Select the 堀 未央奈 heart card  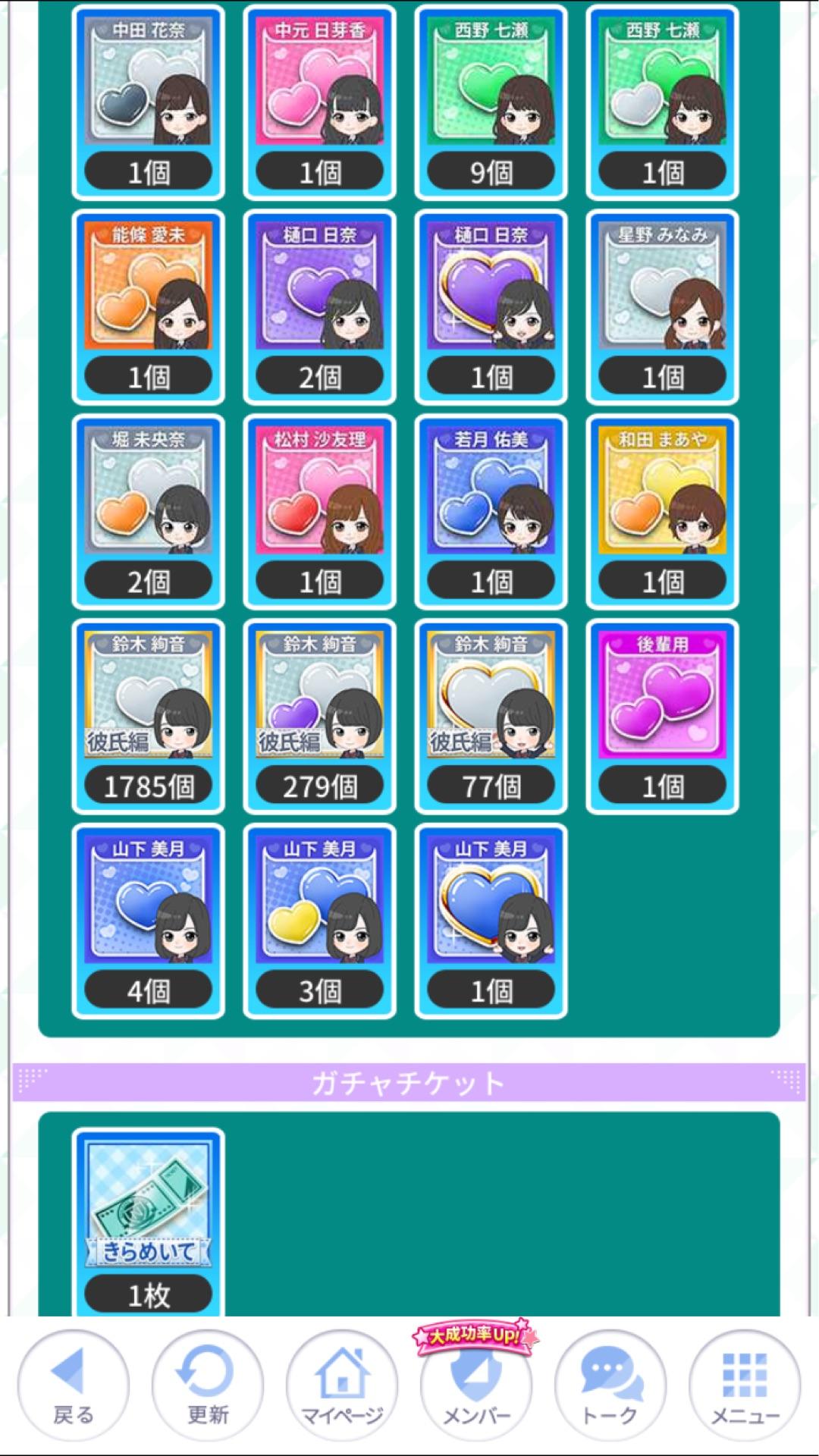tap(148, 512)
